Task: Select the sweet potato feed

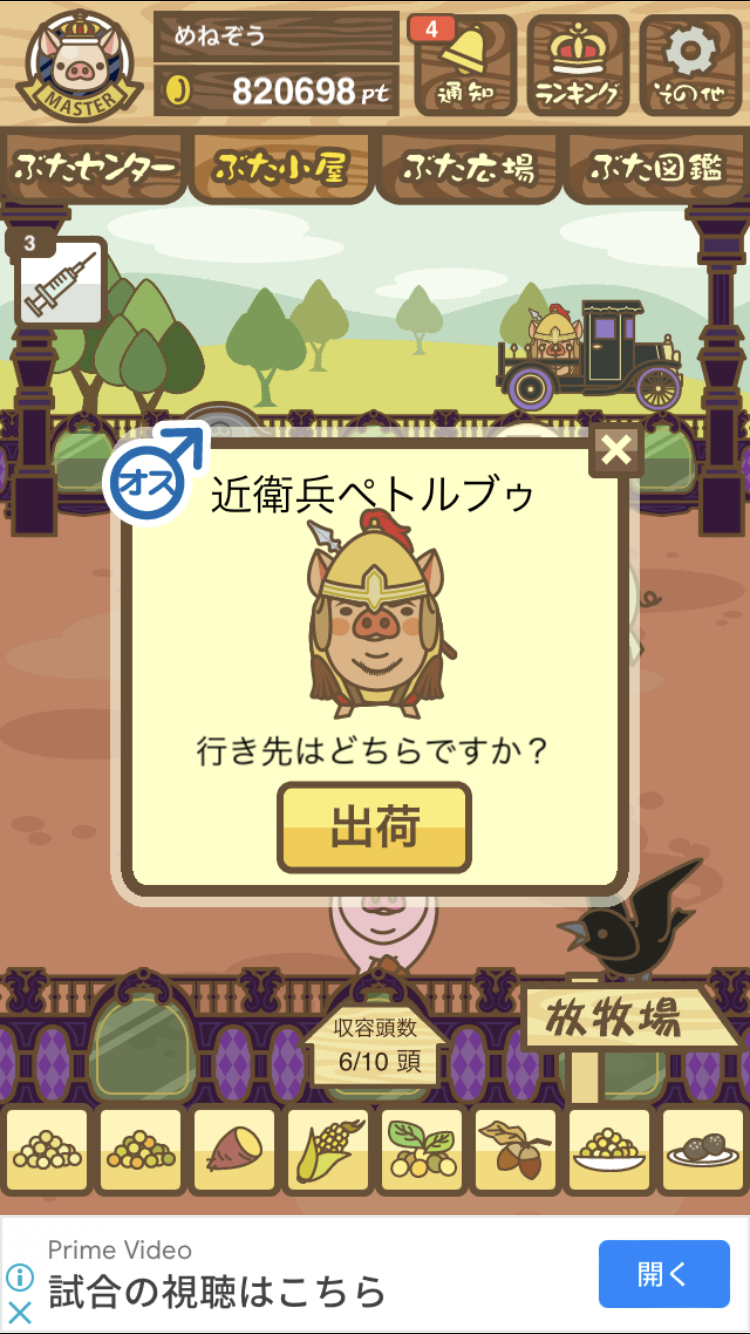Action: [234, 1151]
